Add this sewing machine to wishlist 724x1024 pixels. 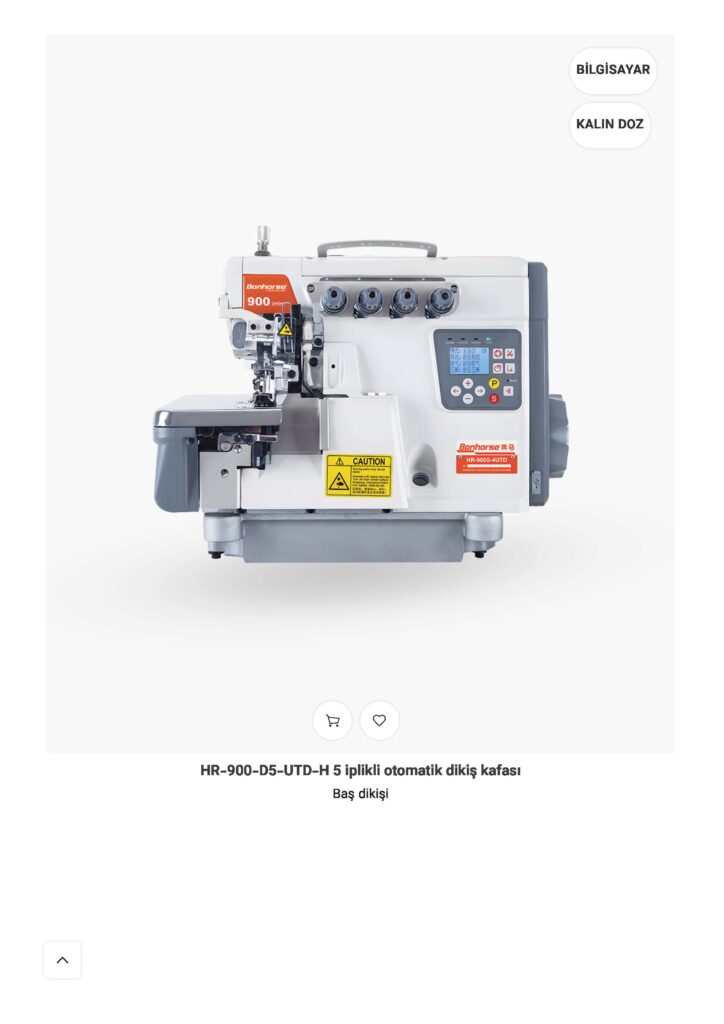click(x=379, y=720)
